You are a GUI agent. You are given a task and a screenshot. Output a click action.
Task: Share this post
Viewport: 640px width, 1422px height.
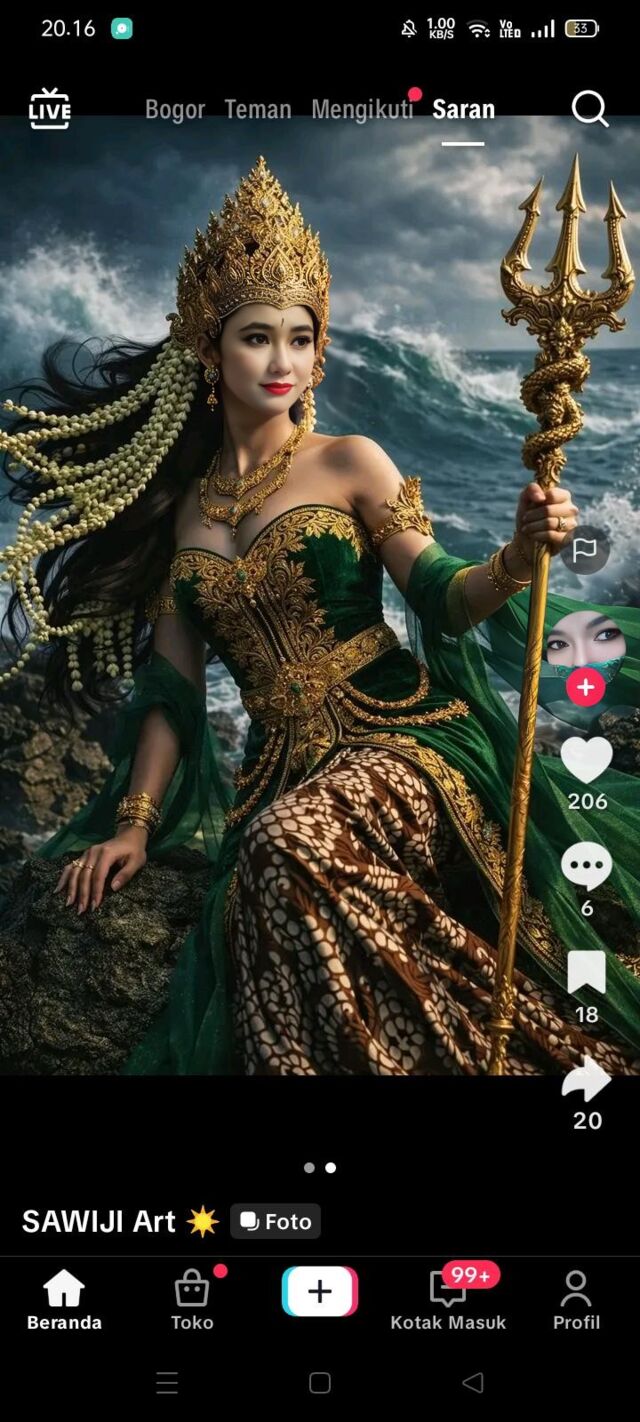587,1080
